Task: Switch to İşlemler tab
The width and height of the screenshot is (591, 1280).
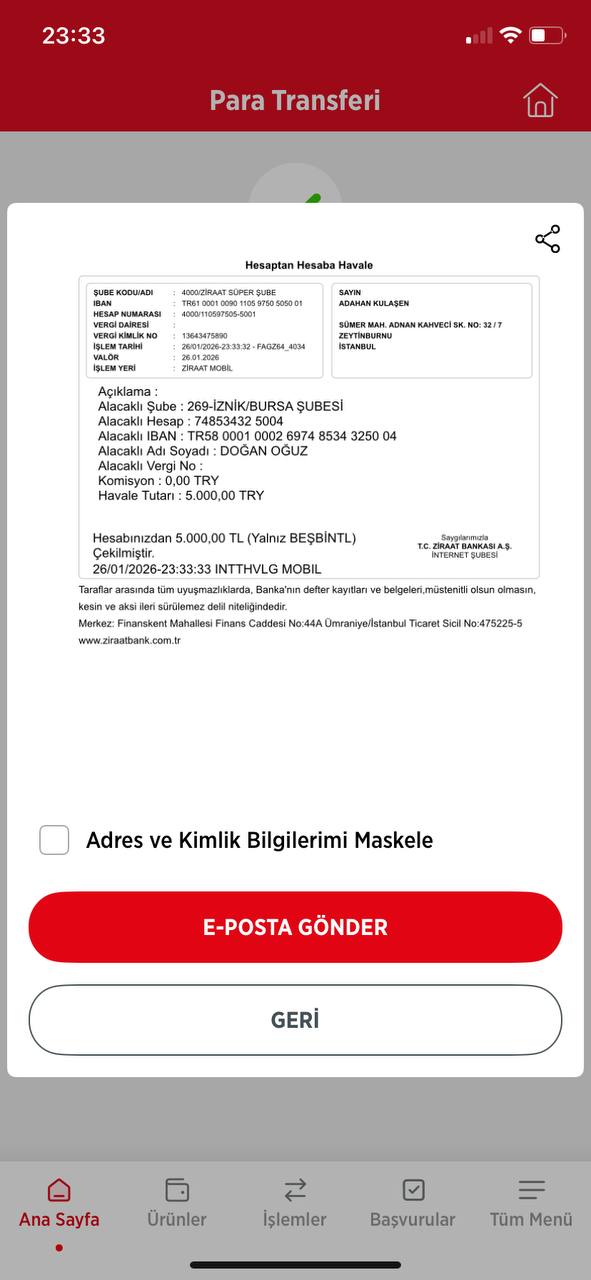Action: [x=295, y=1203]
